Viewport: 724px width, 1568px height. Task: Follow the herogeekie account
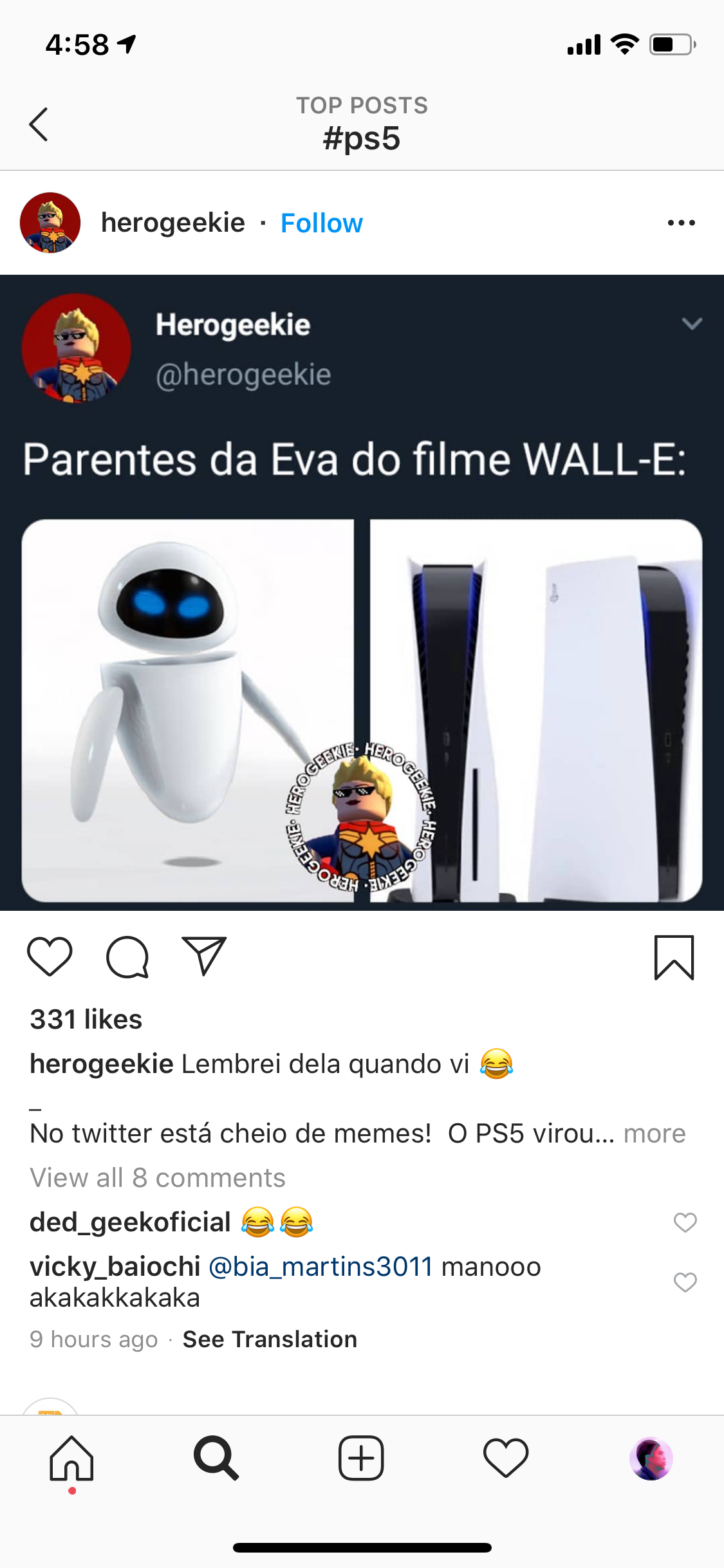322,223
